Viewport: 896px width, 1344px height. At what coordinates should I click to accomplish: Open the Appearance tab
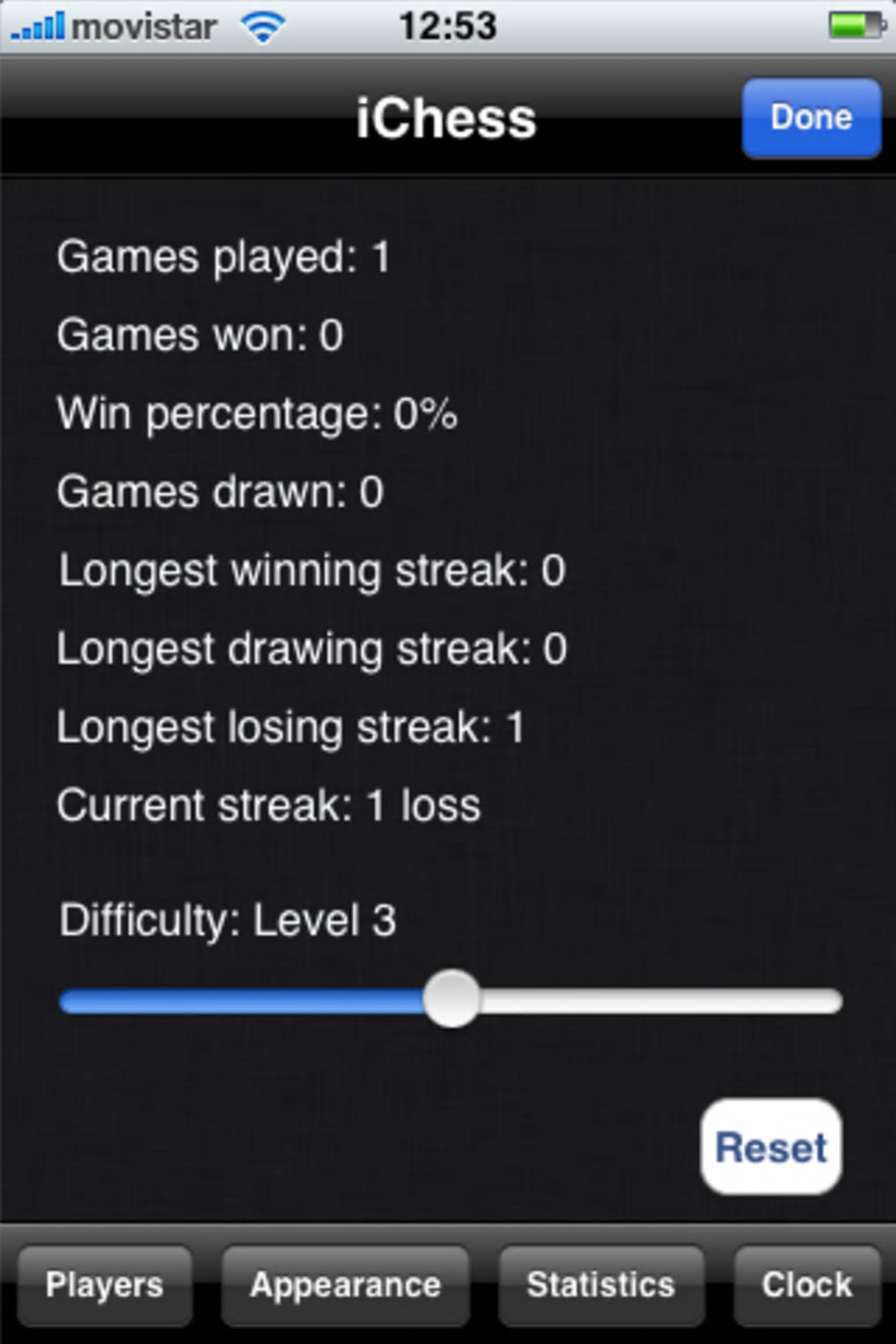coord(345,1285)
